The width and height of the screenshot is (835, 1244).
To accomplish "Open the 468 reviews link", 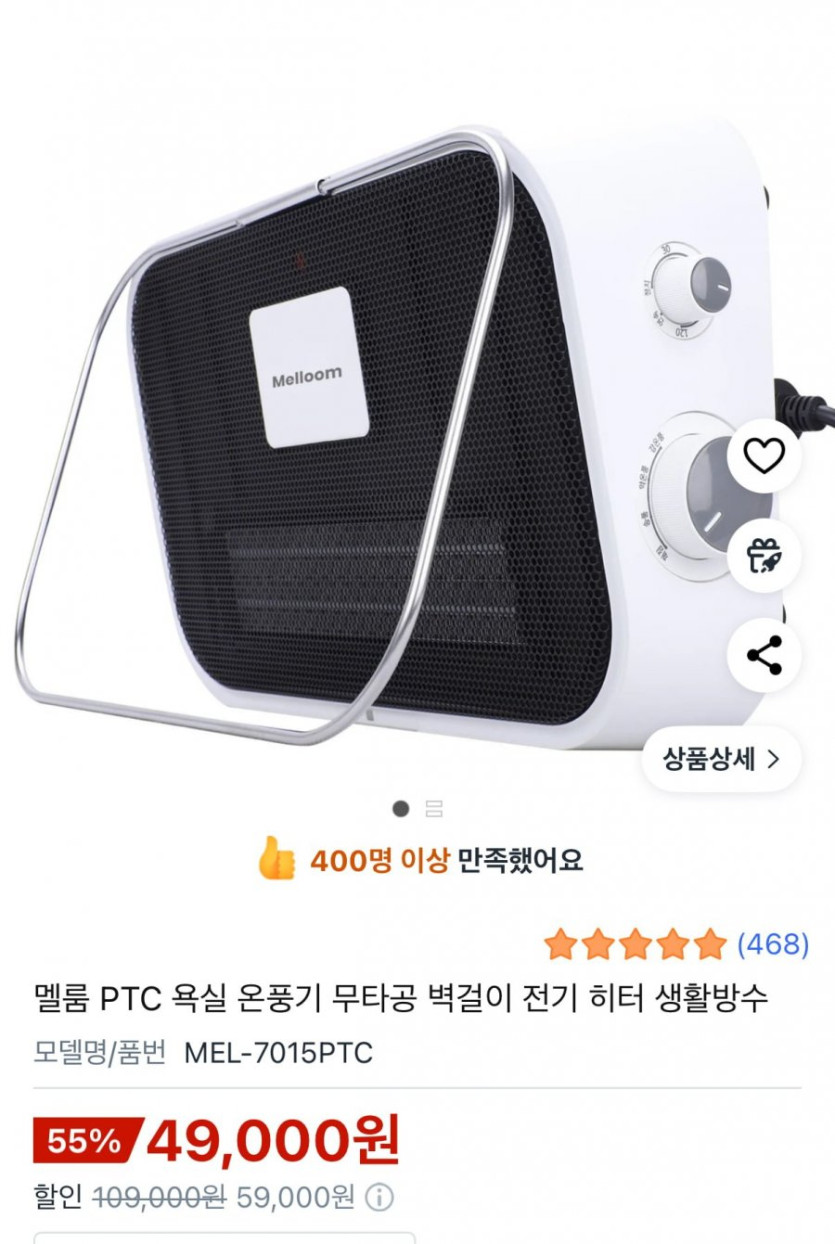I will point(772,944).
